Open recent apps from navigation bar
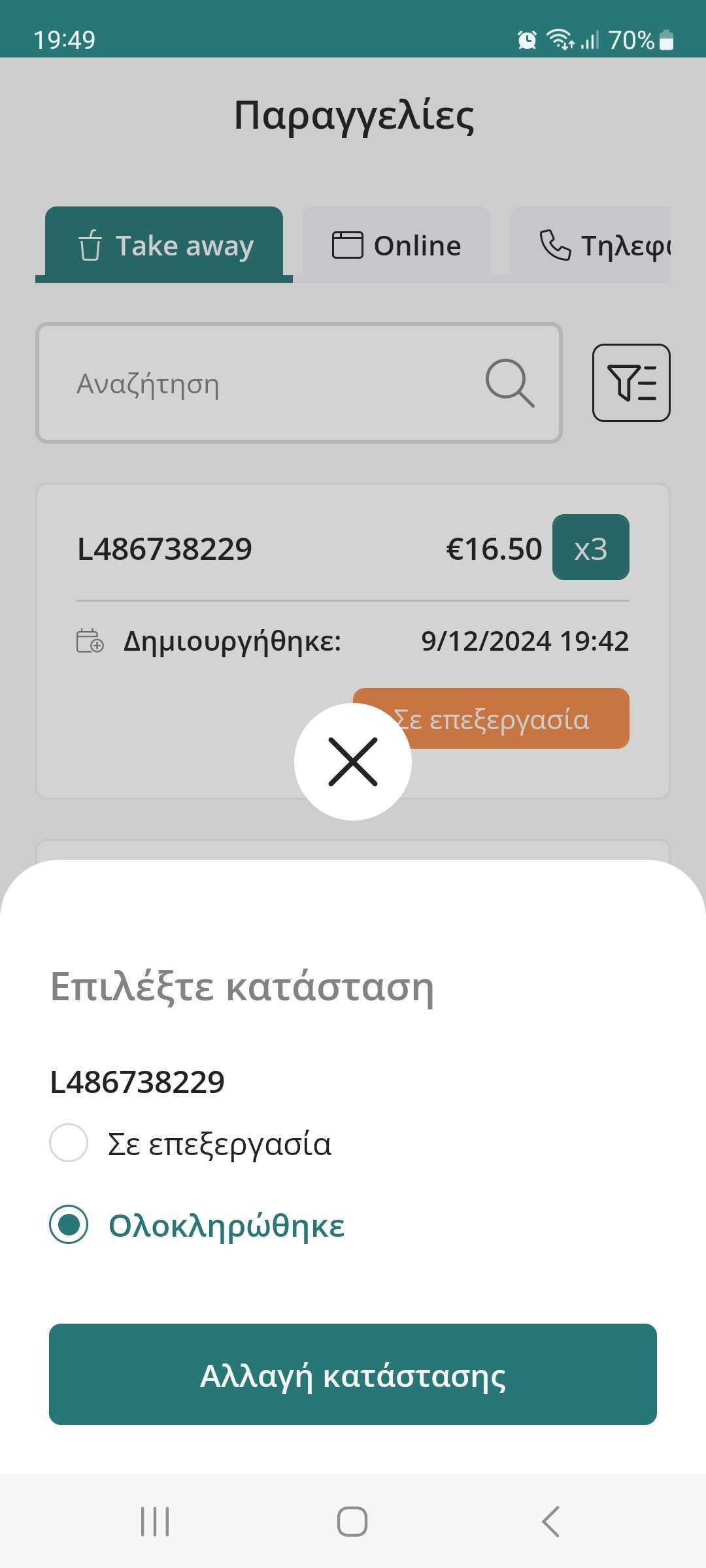 155,1522
